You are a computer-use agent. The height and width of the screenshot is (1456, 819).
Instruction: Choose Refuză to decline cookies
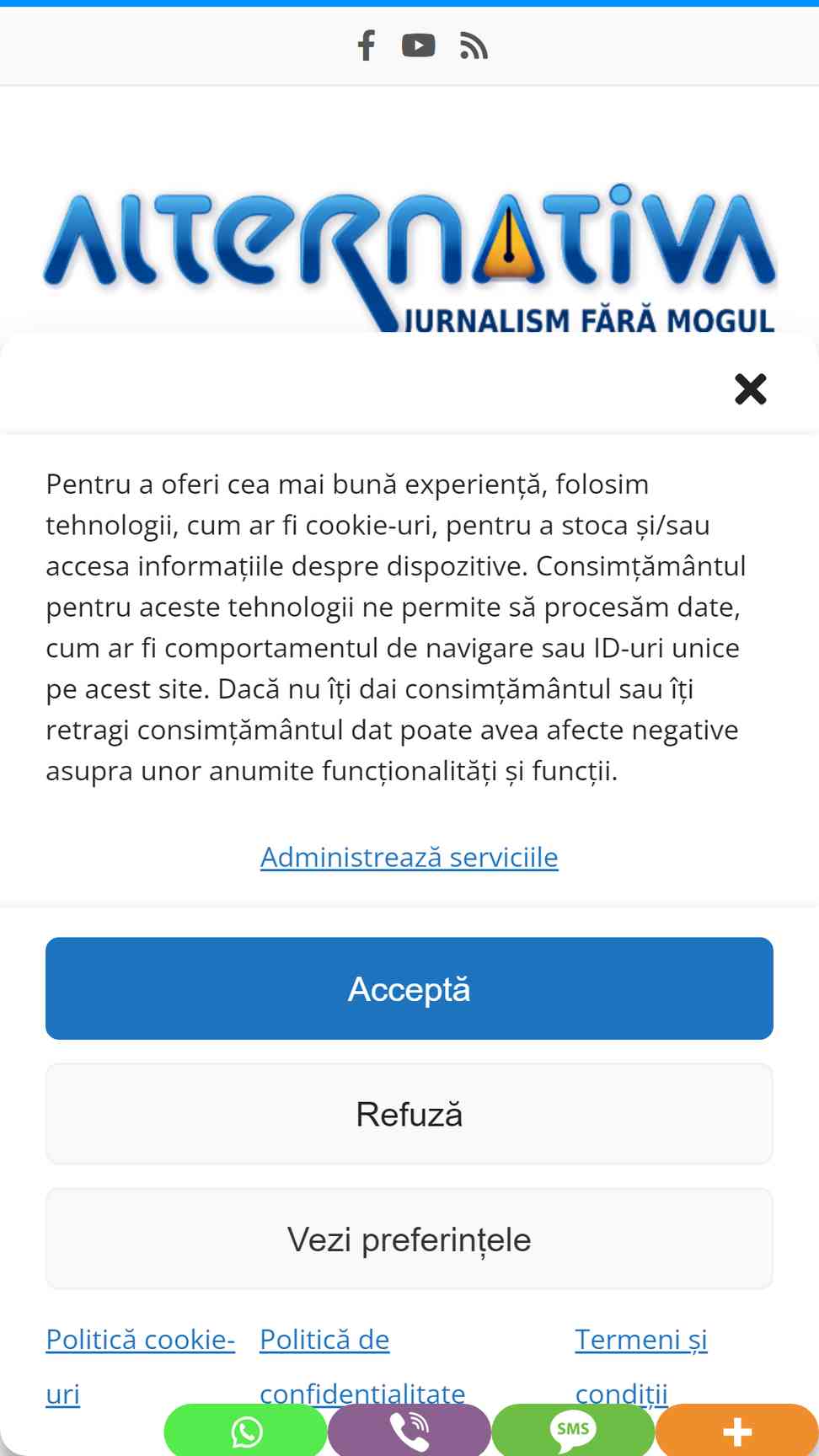point(409,1114)
